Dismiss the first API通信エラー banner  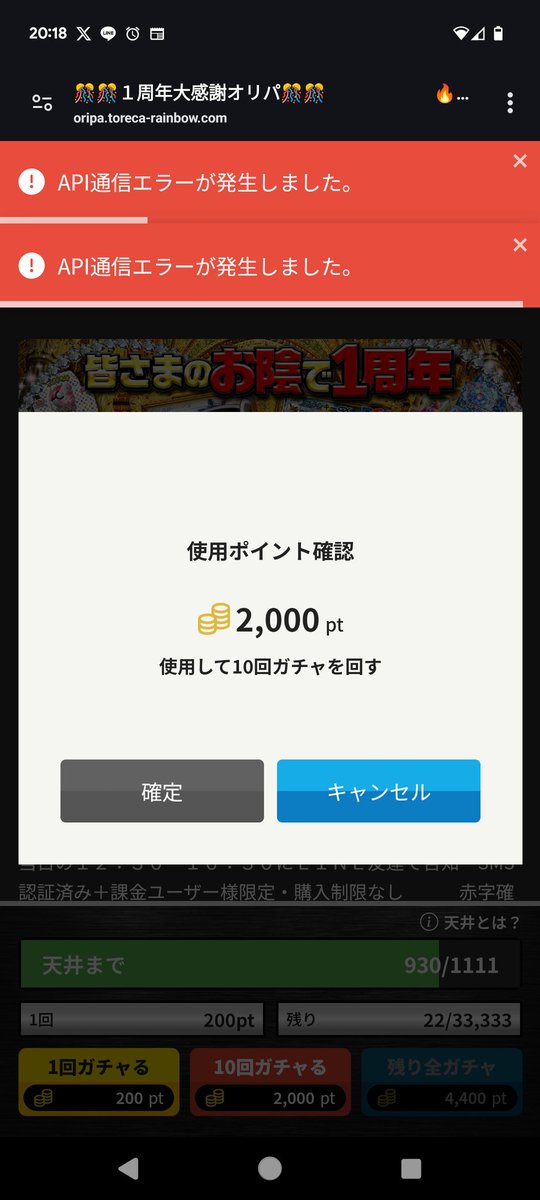(519, 161)
